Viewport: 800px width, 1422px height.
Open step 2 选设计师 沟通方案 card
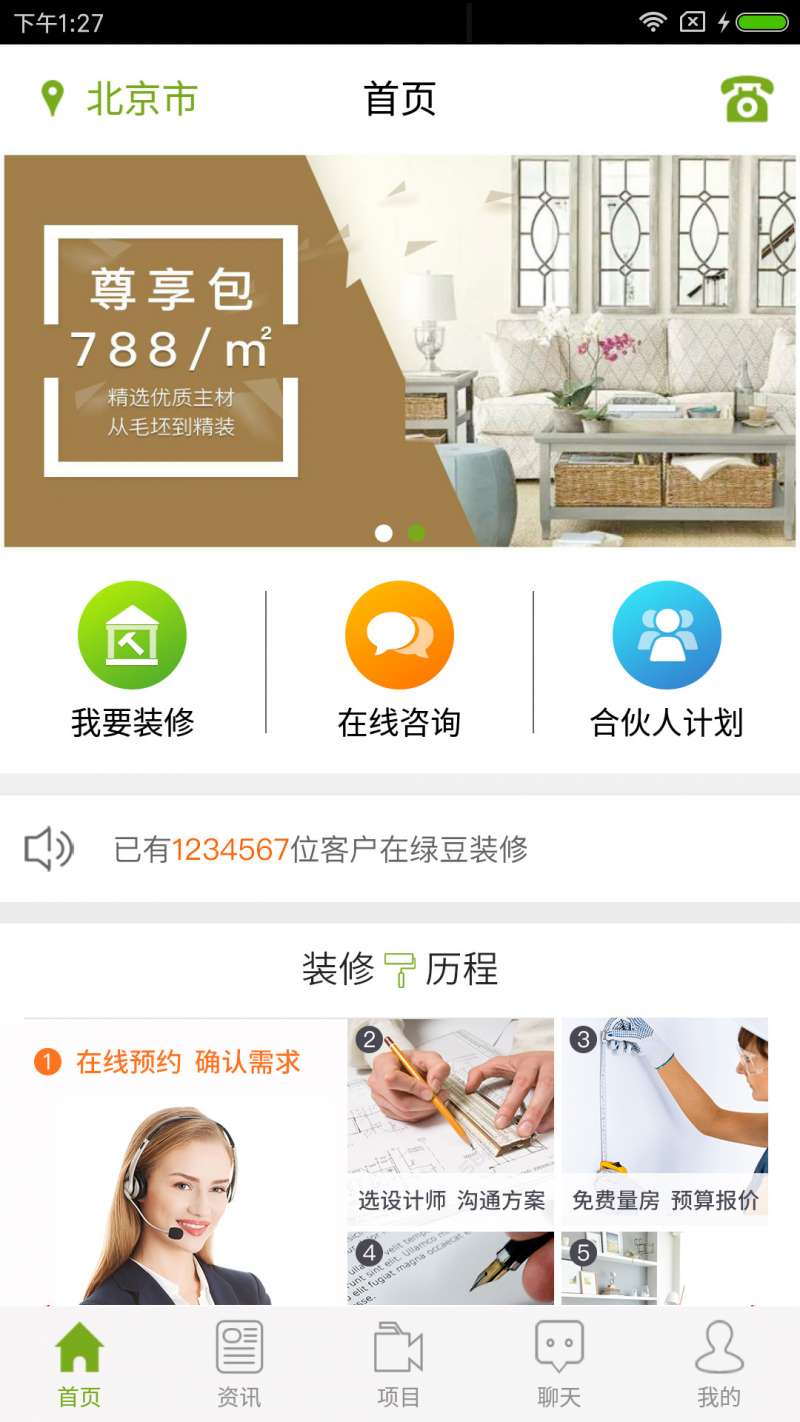pyautogui.click(x=450, y=1120)
